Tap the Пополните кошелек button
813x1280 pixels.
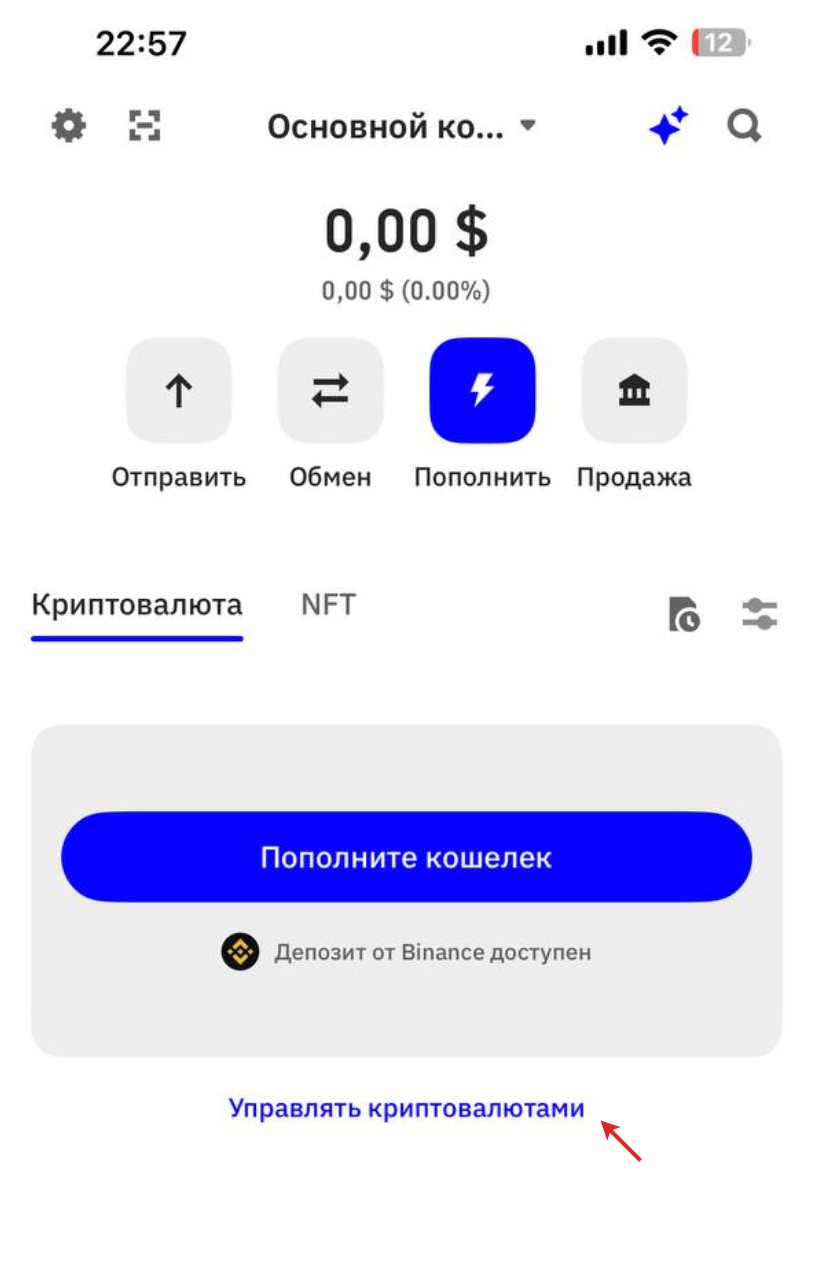[x=406, y=857]
